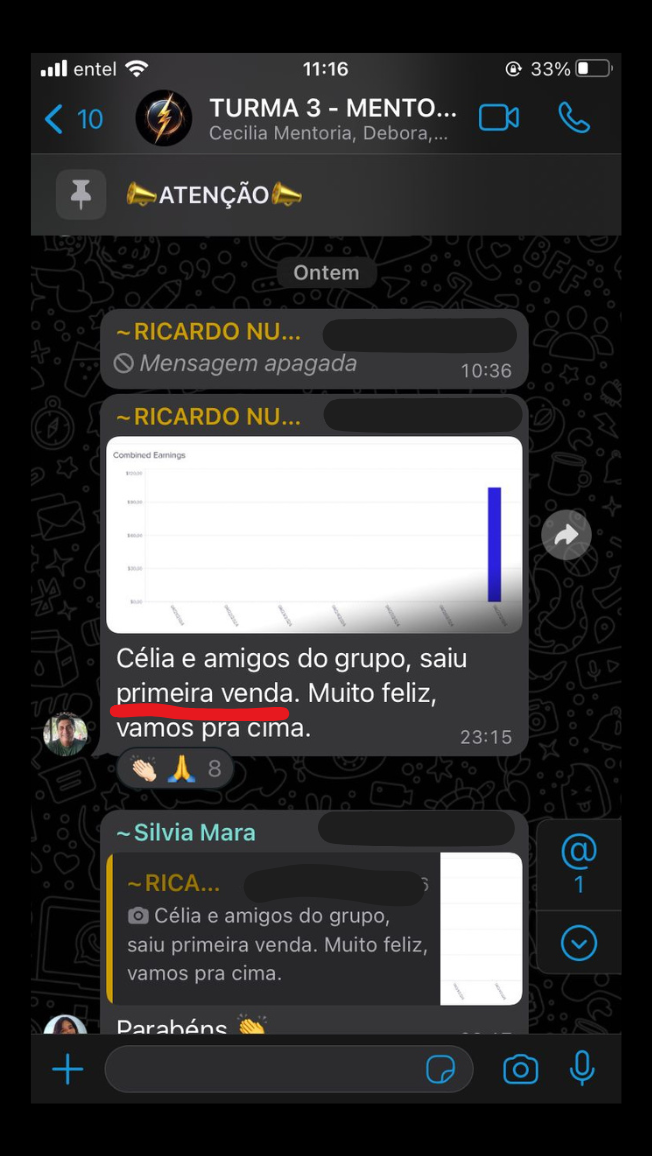
Task: Open the sticker picker
Action: (440, 1070)
